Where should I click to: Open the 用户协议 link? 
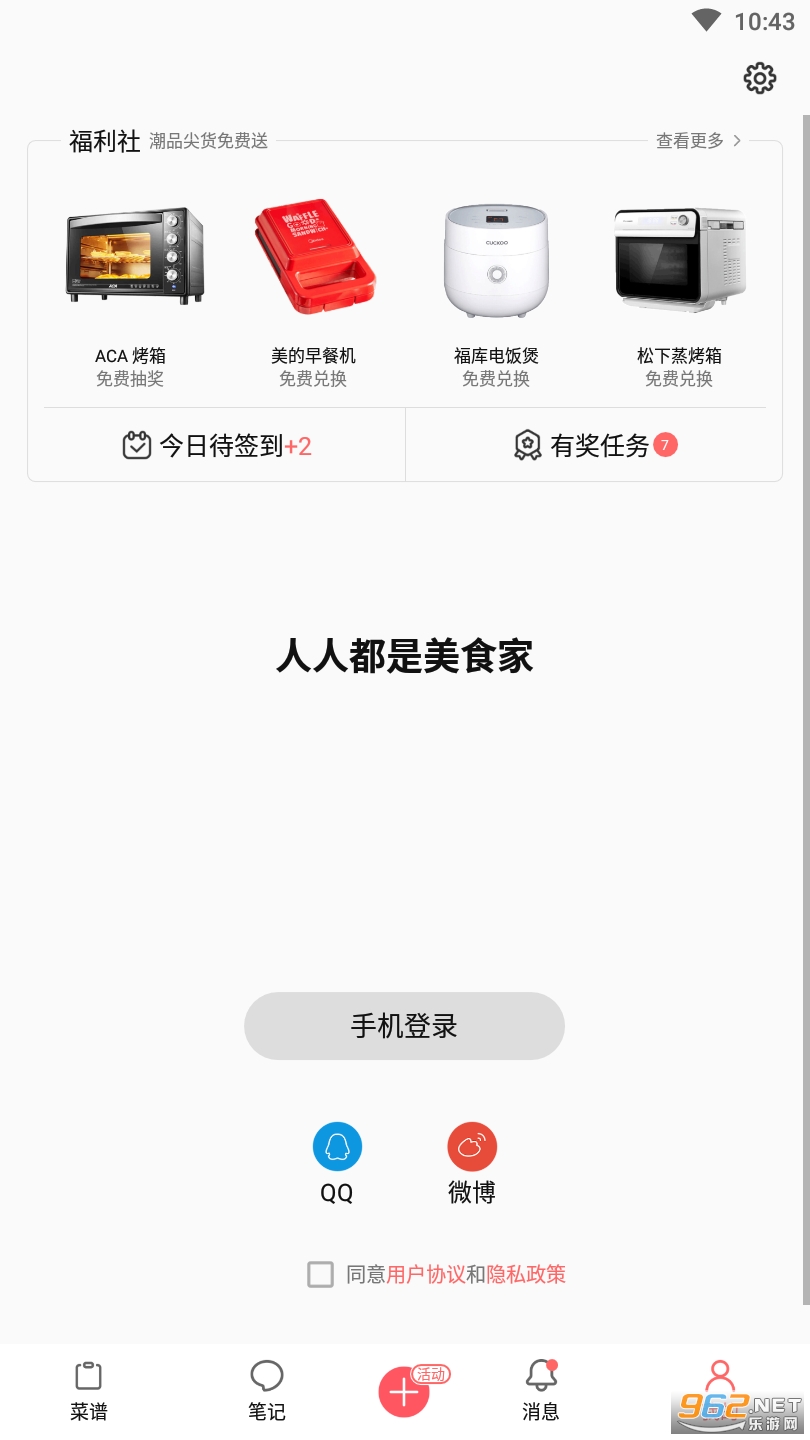pos(425,1274)
